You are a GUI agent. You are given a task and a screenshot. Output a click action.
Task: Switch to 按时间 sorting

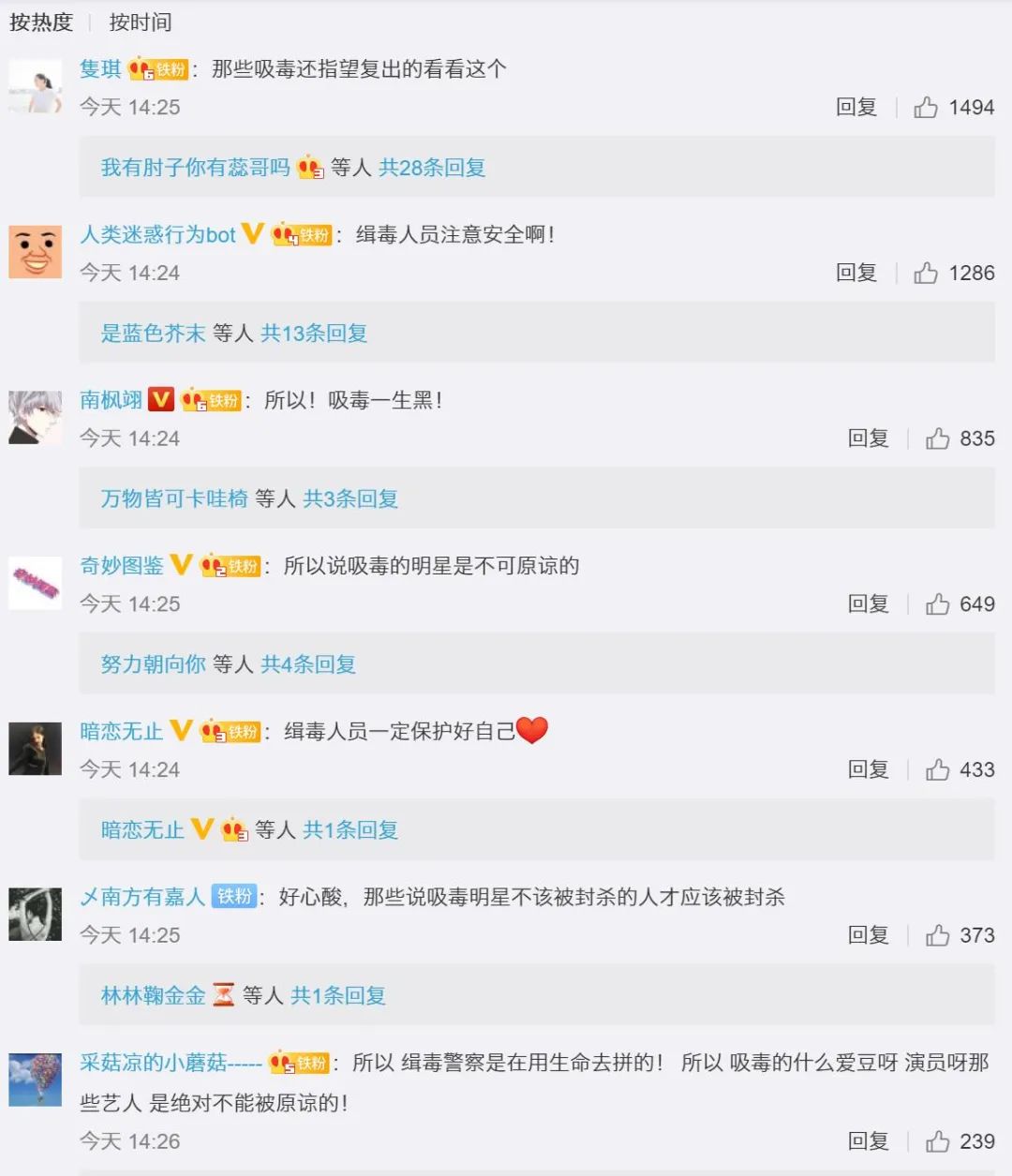point(140,22)
